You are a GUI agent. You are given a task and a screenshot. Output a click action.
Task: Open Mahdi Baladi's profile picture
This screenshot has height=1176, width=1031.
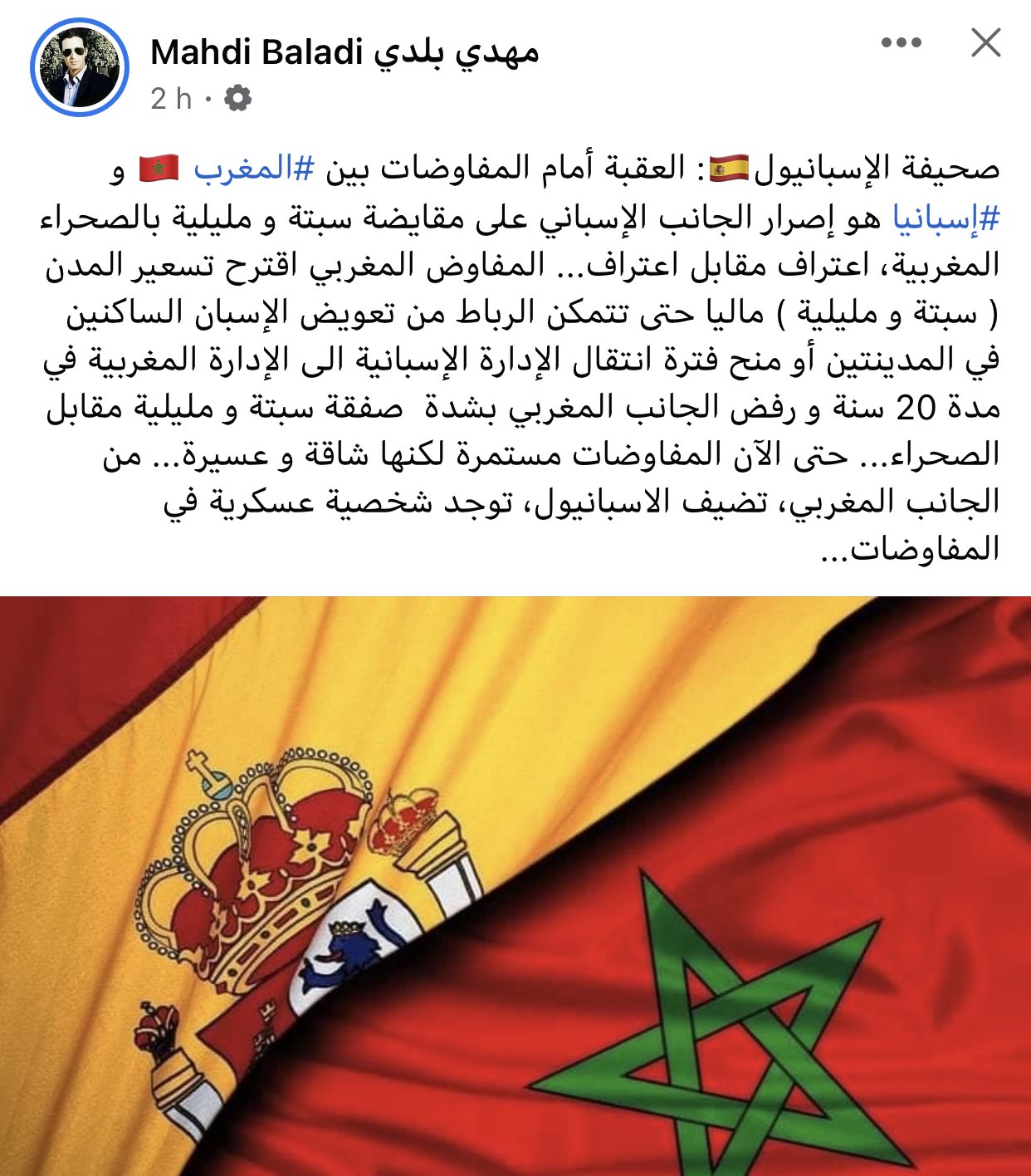click(80, 66)
